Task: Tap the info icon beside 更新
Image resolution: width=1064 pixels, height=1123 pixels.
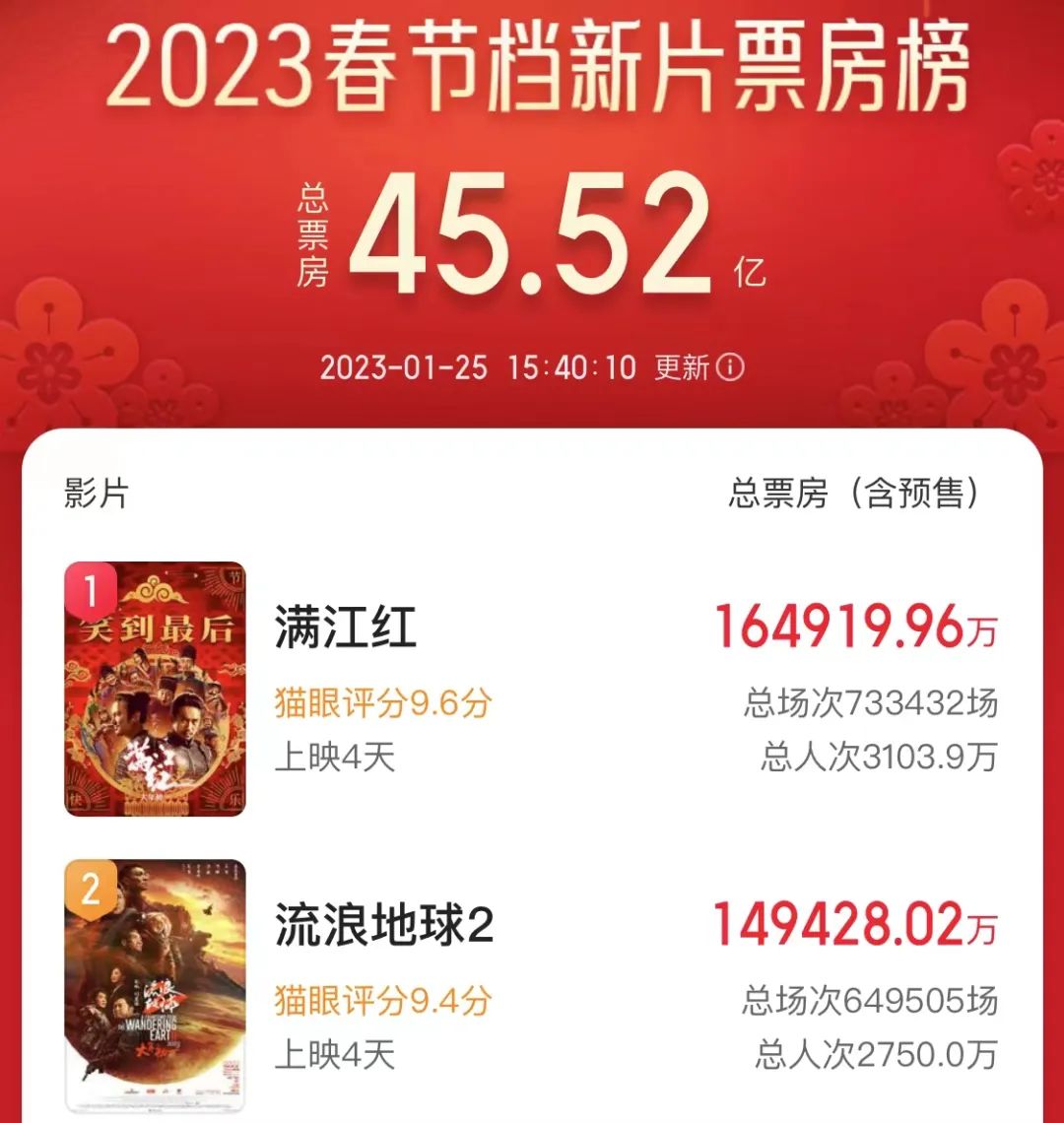Action: pyautogui.click(x=730, y=368)
